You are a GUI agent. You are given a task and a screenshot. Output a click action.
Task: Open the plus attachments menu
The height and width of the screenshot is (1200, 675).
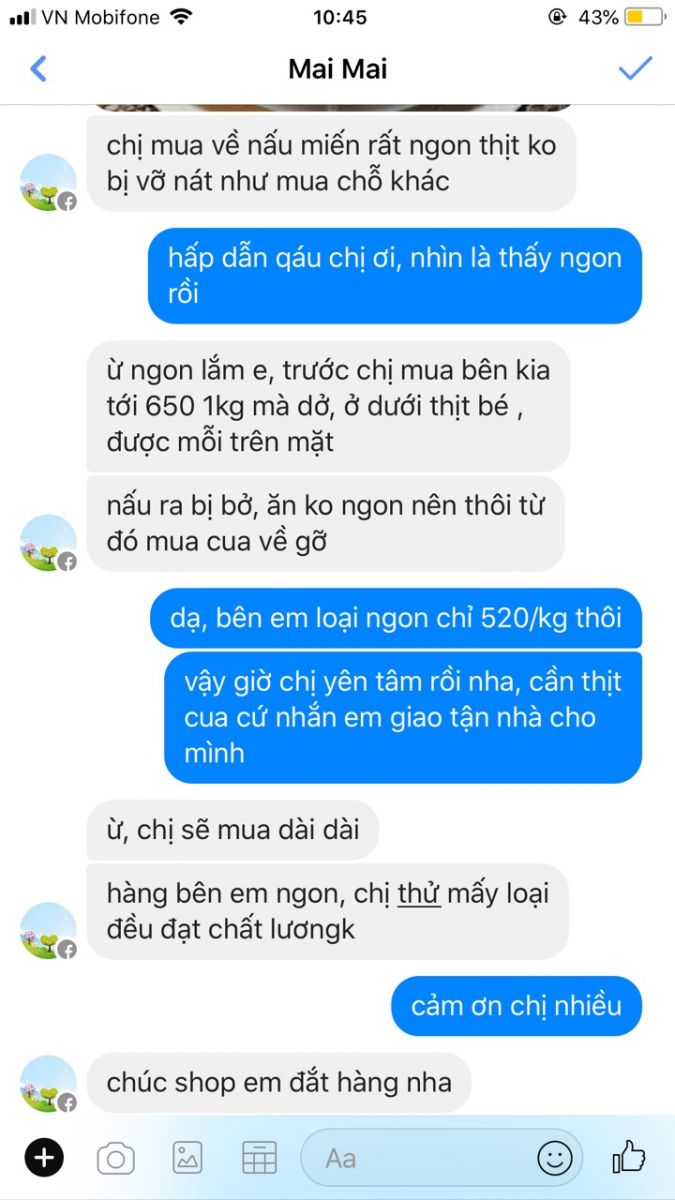click(x=44, y=1157)
